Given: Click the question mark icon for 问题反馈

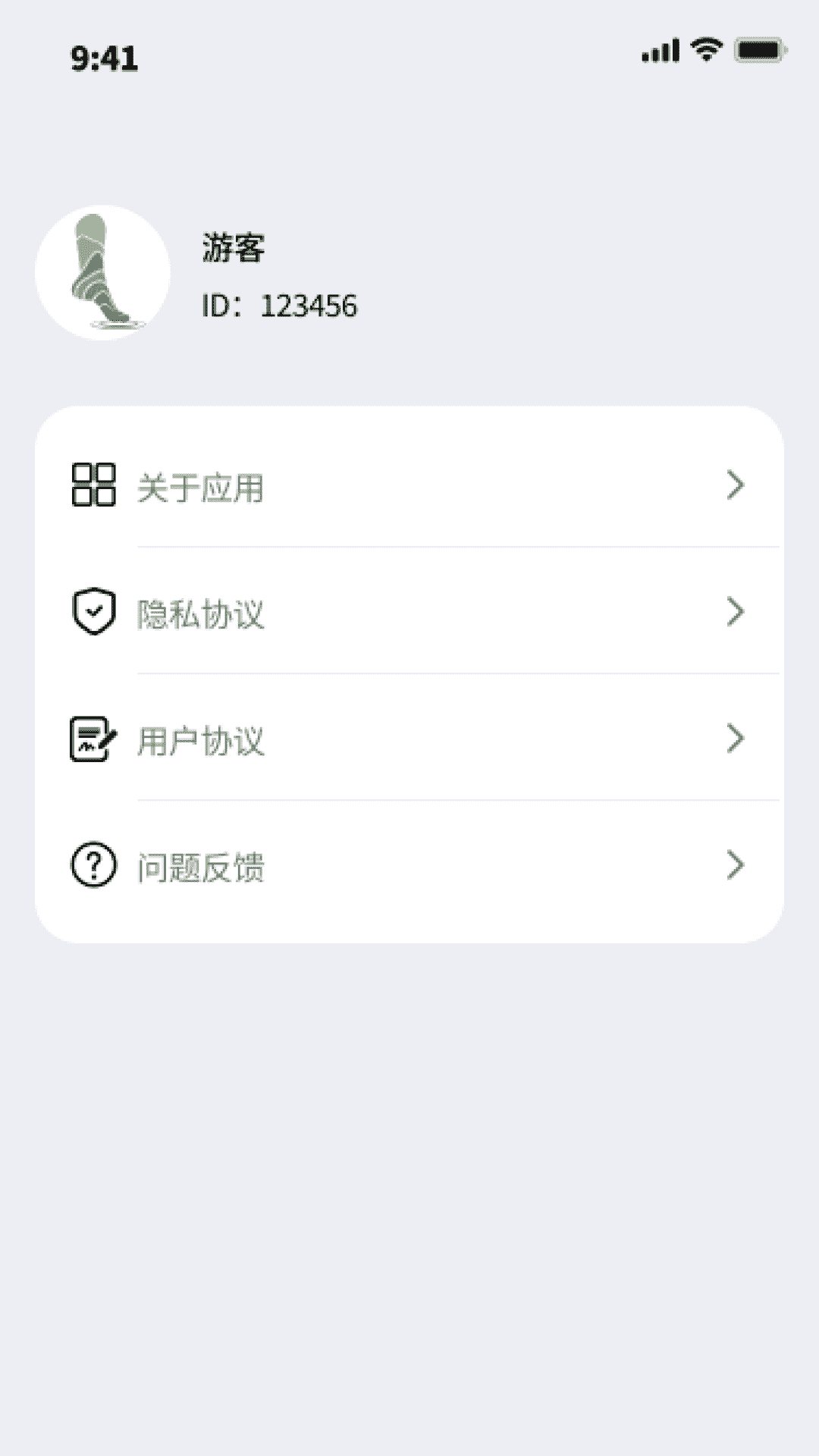Looking at the screenshot, I should coord(93,864).
